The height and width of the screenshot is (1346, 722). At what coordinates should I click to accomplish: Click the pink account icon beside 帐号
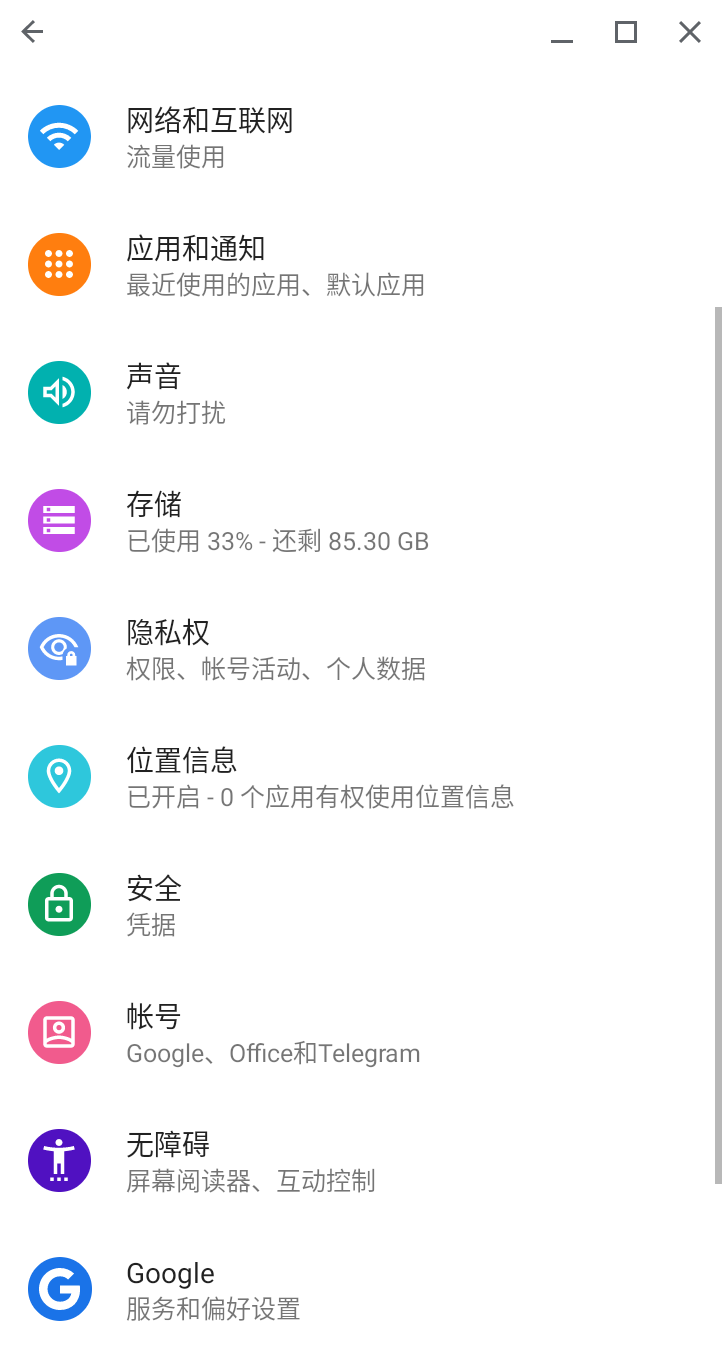tap(59, 1032)
